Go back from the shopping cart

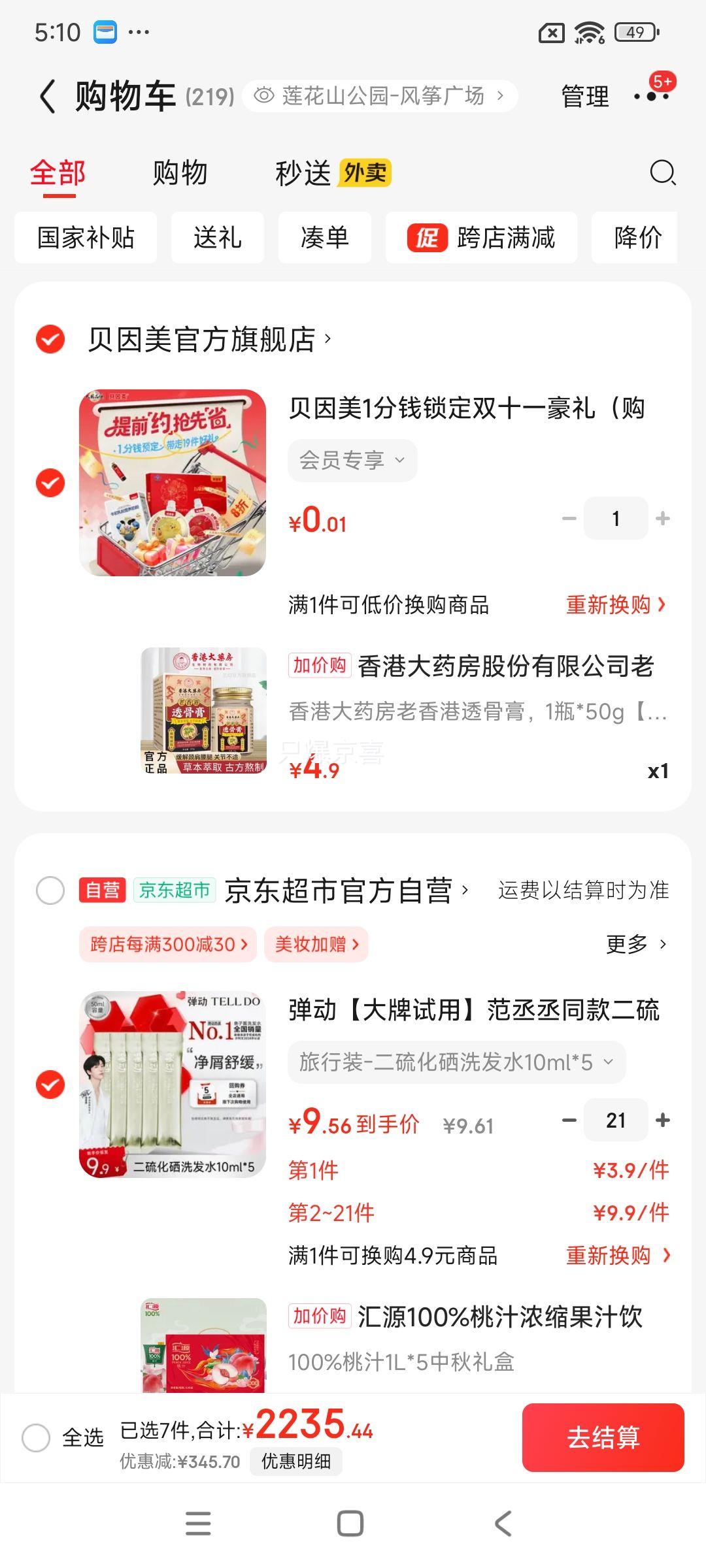tap(47, 97)
